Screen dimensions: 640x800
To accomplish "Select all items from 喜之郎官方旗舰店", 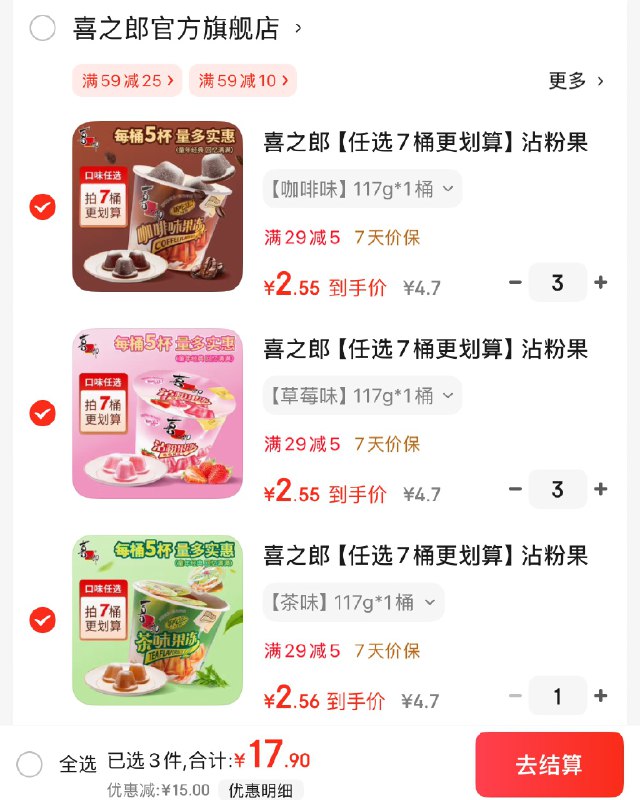I will (x=42, y=28).
